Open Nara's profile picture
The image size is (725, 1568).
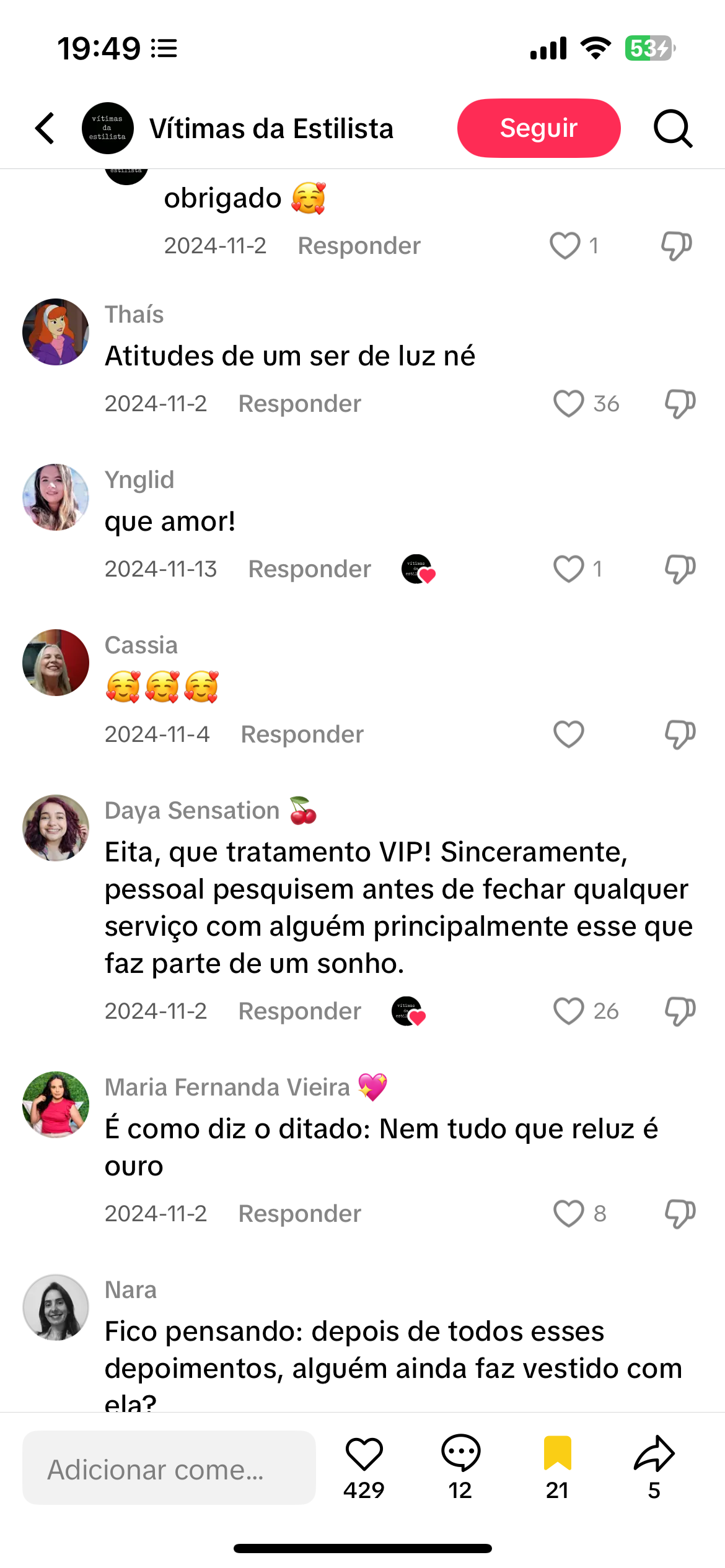(56, 1307)
